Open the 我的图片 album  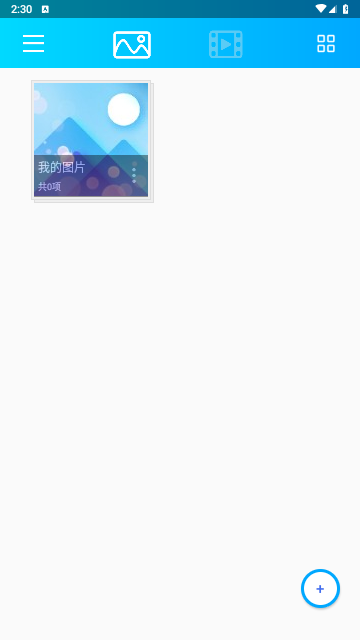pyautogui.click(x=91, y=140)
